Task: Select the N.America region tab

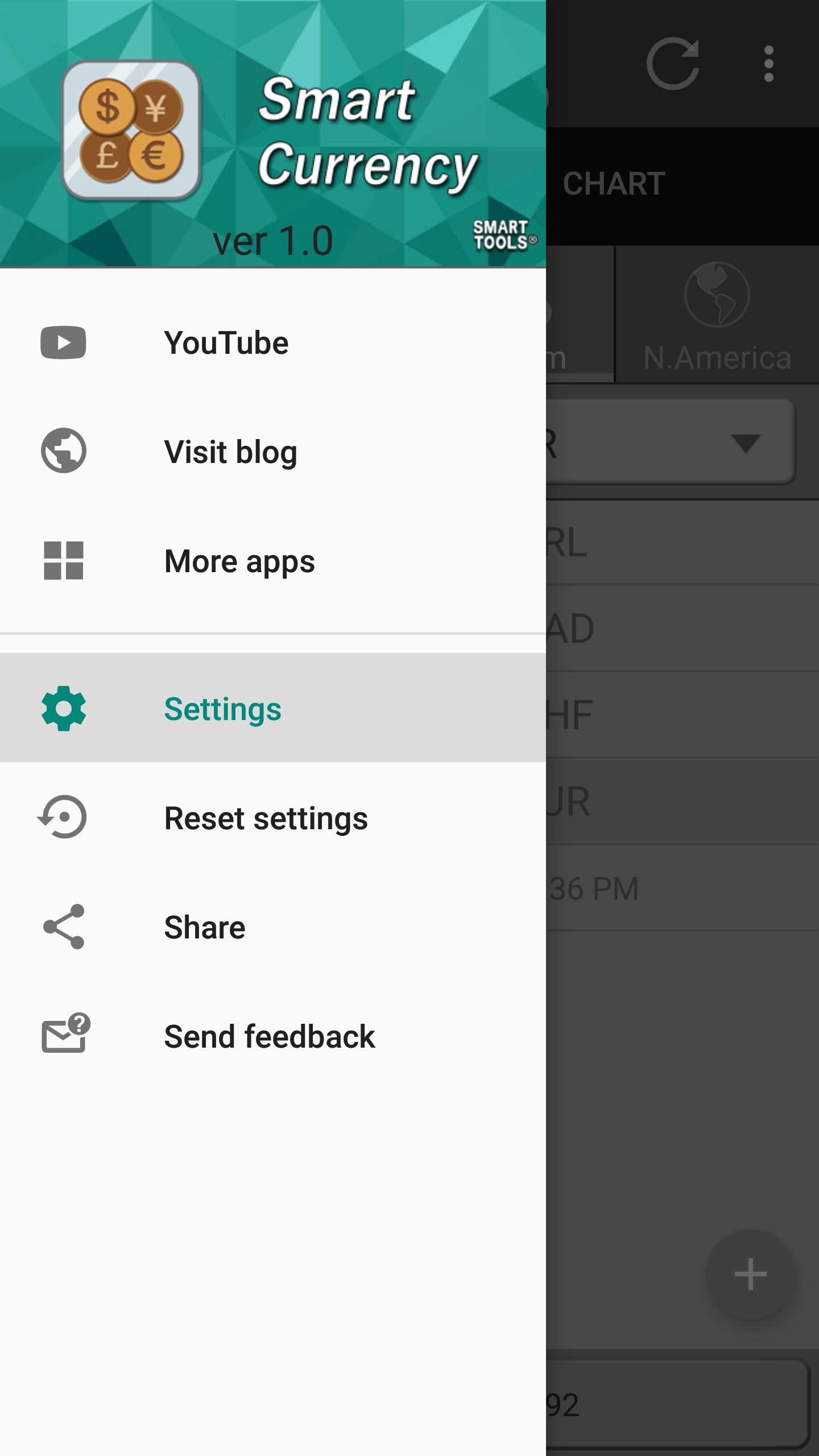Action: coord(717,316)
